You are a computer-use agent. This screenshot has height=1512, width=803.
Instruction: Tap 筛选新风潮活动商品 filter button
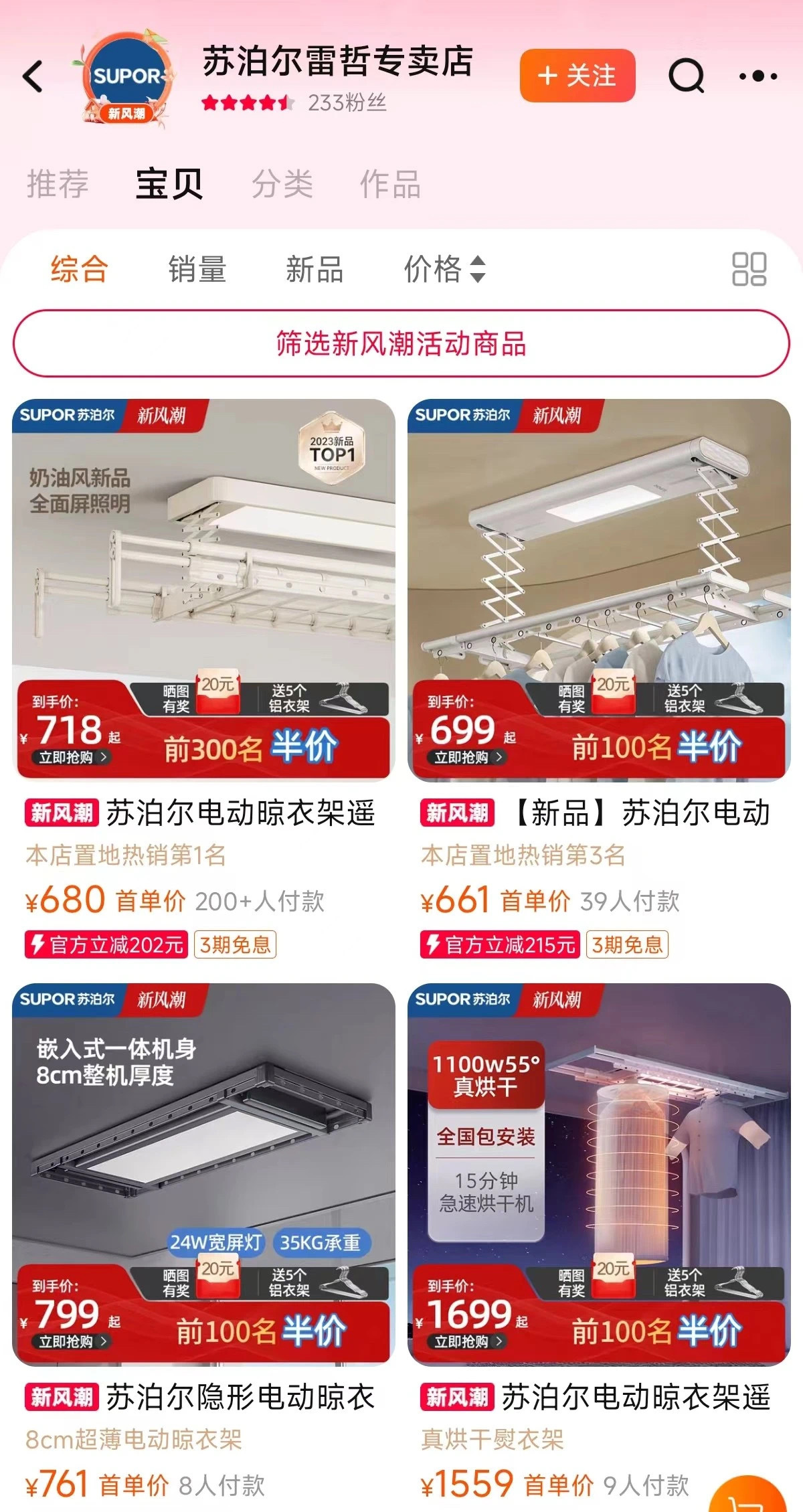click(x=401, y=343)
